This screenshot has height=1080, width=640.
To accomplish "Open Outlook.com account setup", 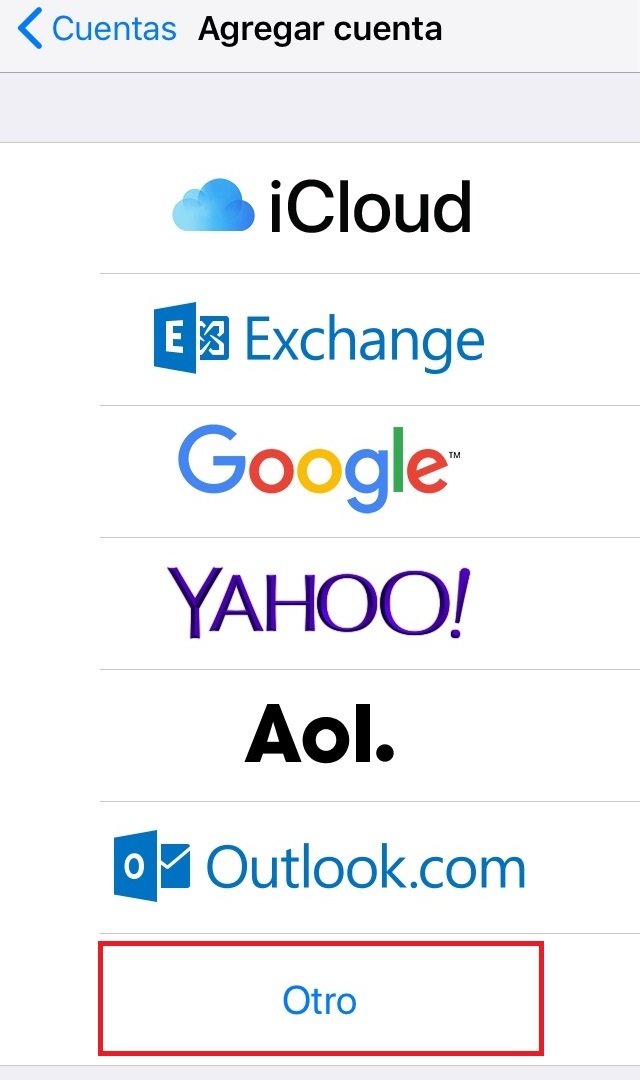I will click(x=320, y=867).
